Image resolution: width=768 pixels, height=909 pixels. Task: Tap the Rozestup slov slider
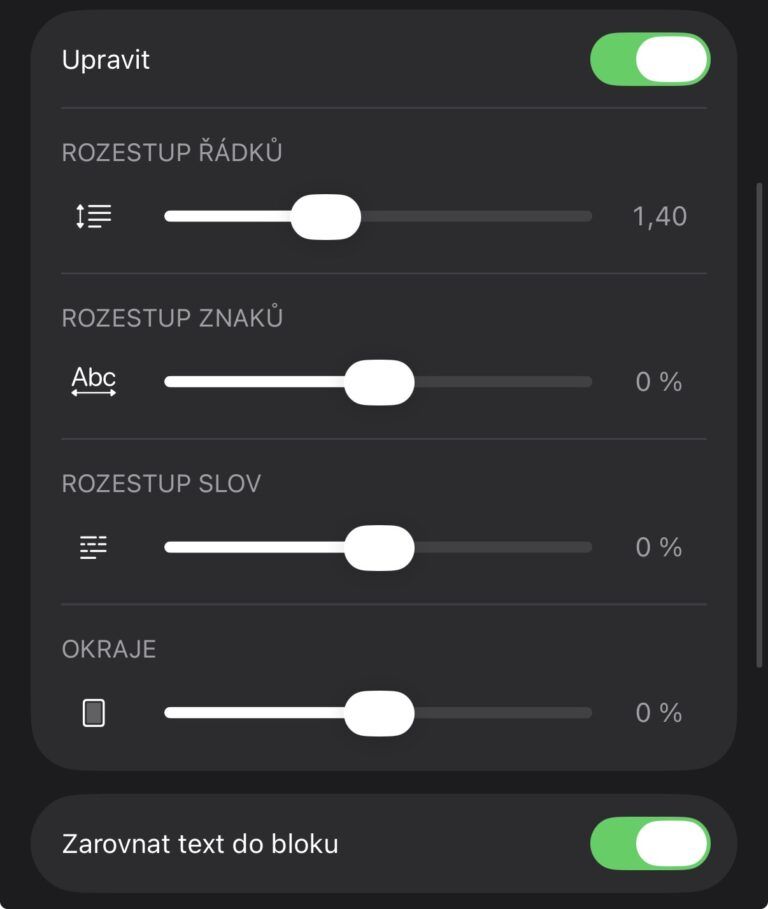pos(379,547)
